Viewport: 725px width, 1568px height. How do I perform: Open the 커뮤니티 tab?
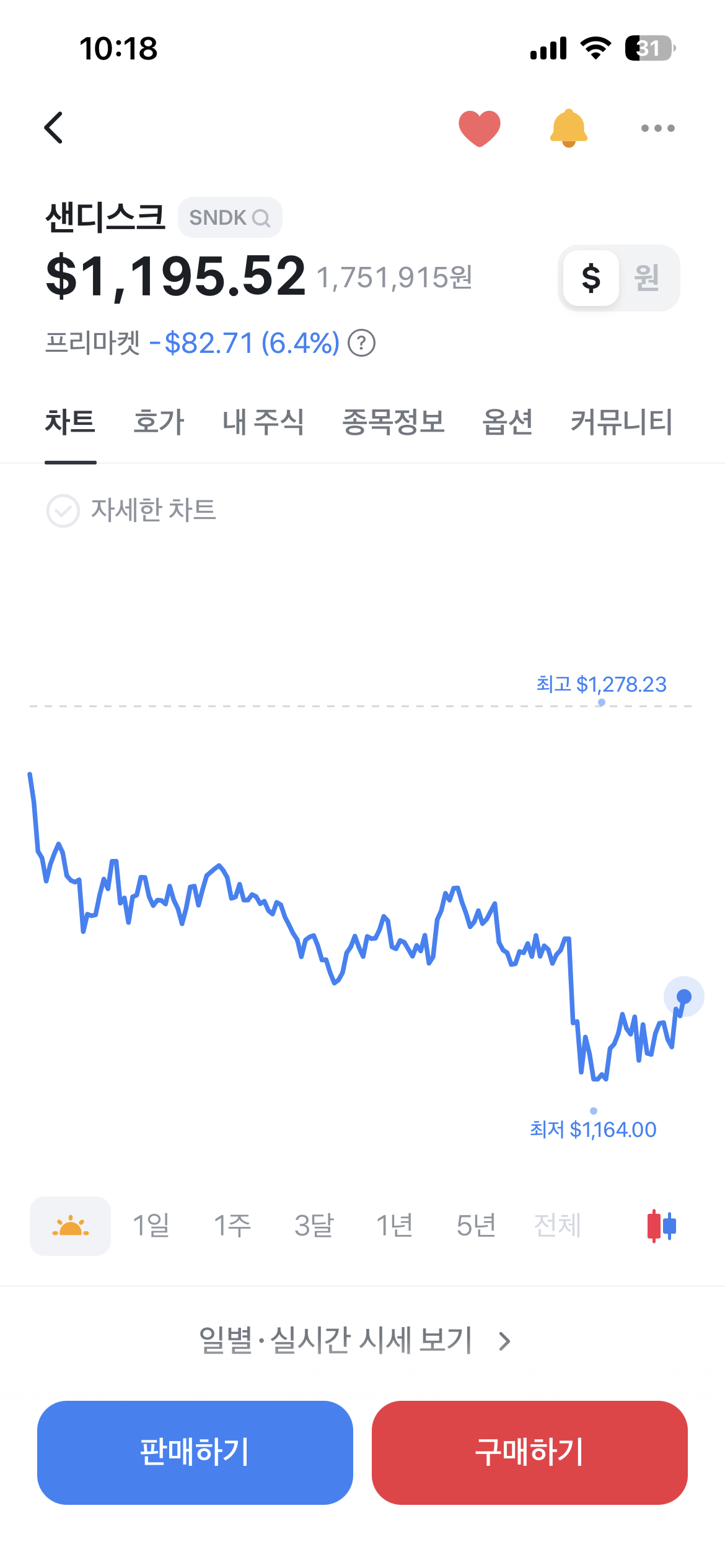[622, 422]
